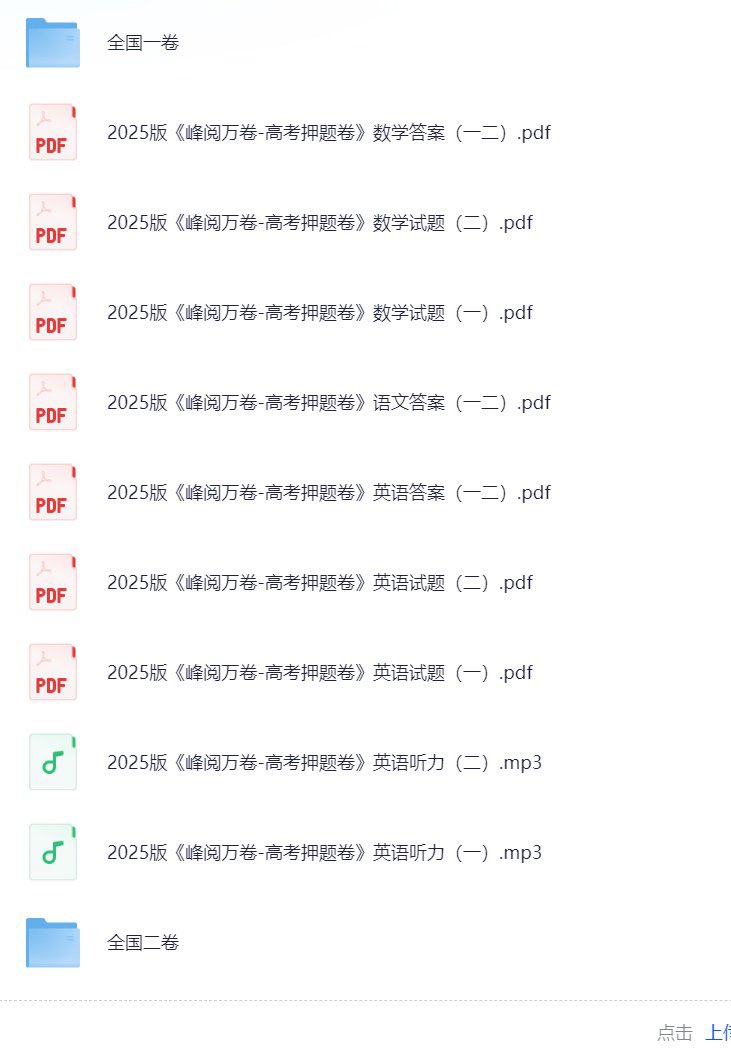Click the PDF icon for 语文答案（一二）
Image resolution: width=731 pixels, height=1050 pixels.
coord(52,402)
